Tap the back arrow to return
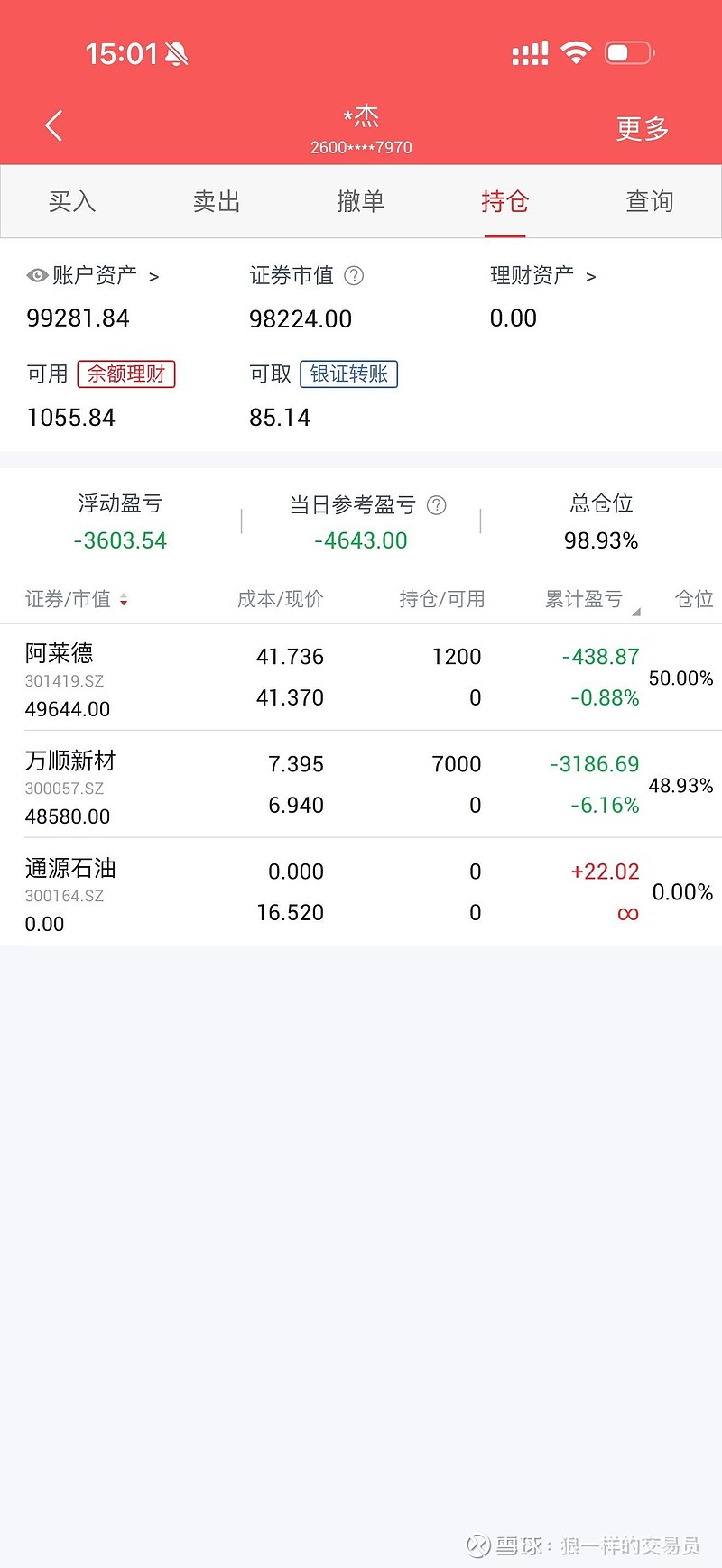 (52, 125)
